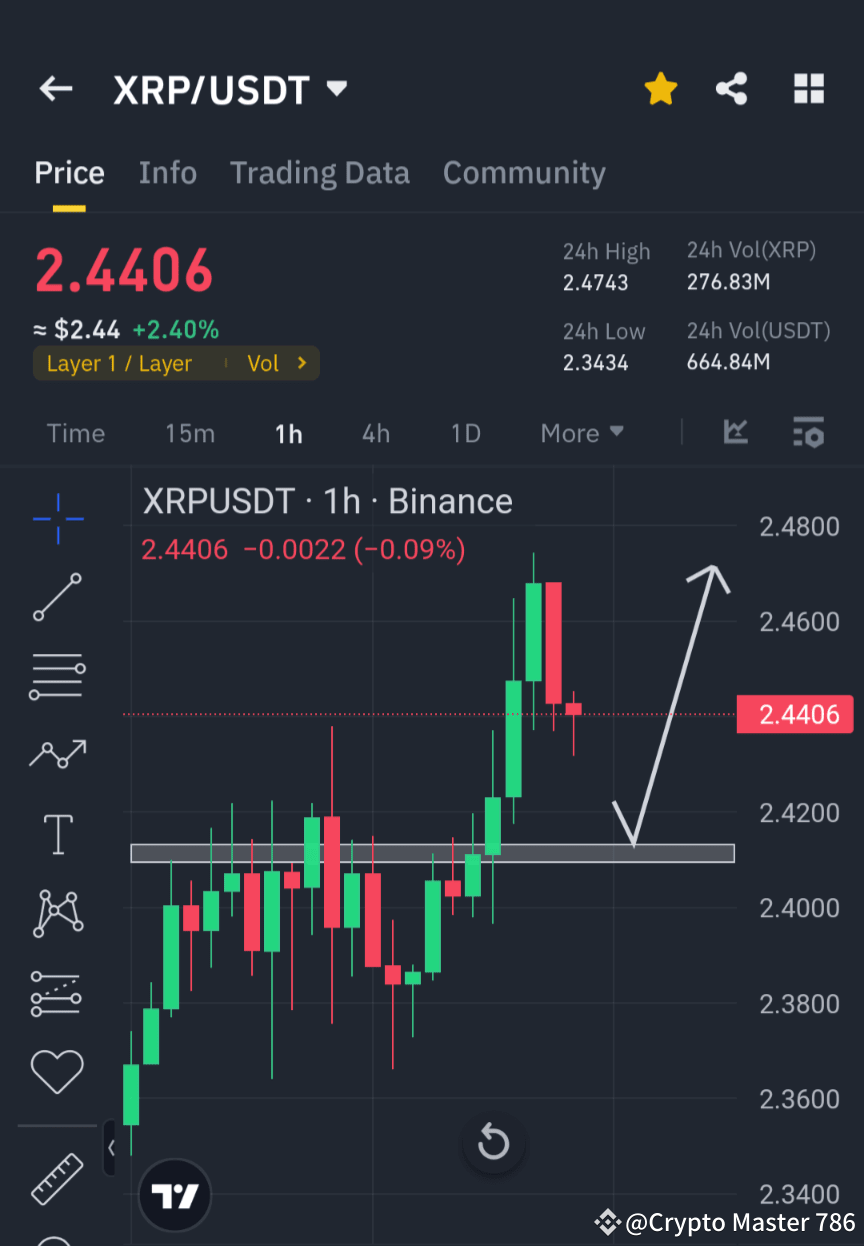The width and height of the screenshot is (864, 1246).
Task: Open the indicators chart icon
Action: coord(736,433)
